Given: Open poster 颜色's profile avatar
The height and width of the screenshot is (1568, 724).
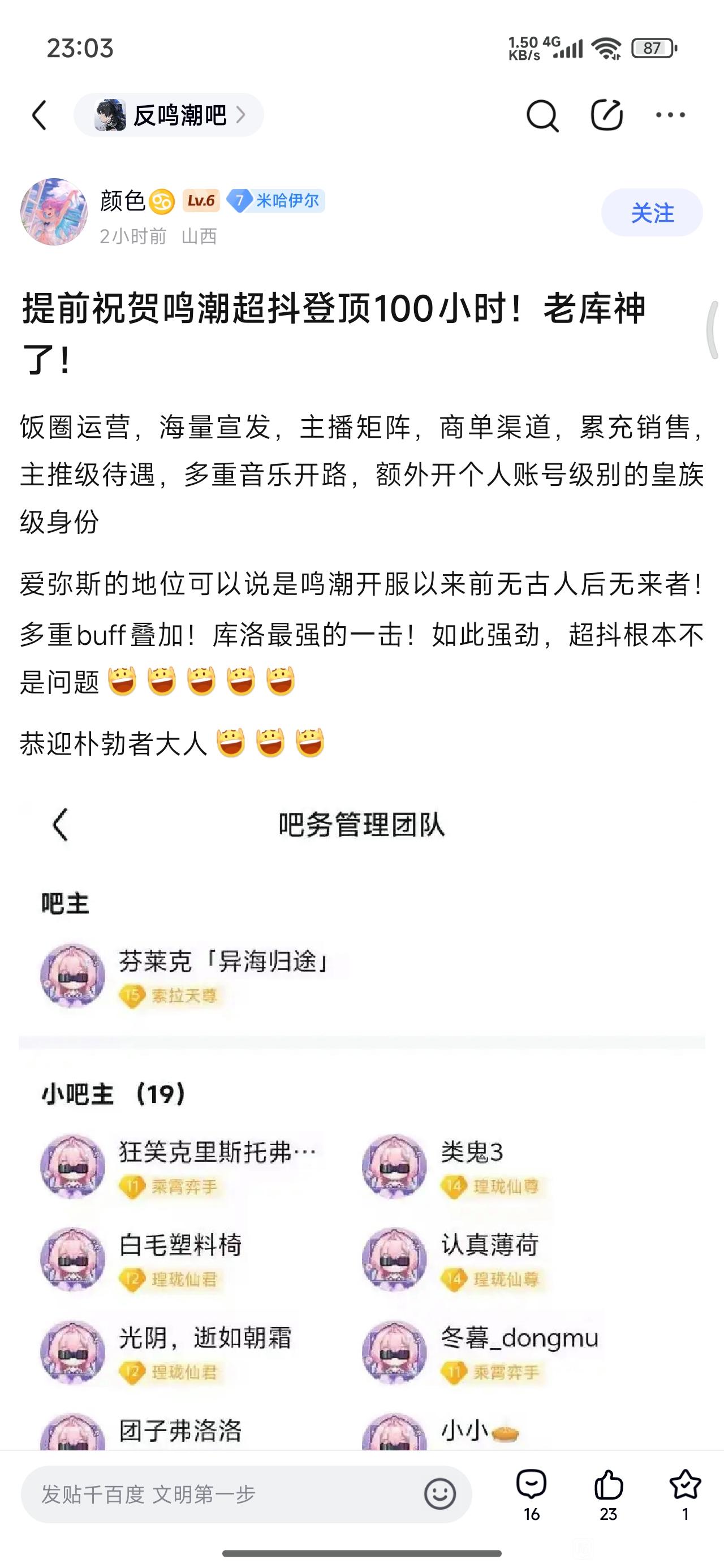Looking at the screenshot, I should (x=54, y=212).
